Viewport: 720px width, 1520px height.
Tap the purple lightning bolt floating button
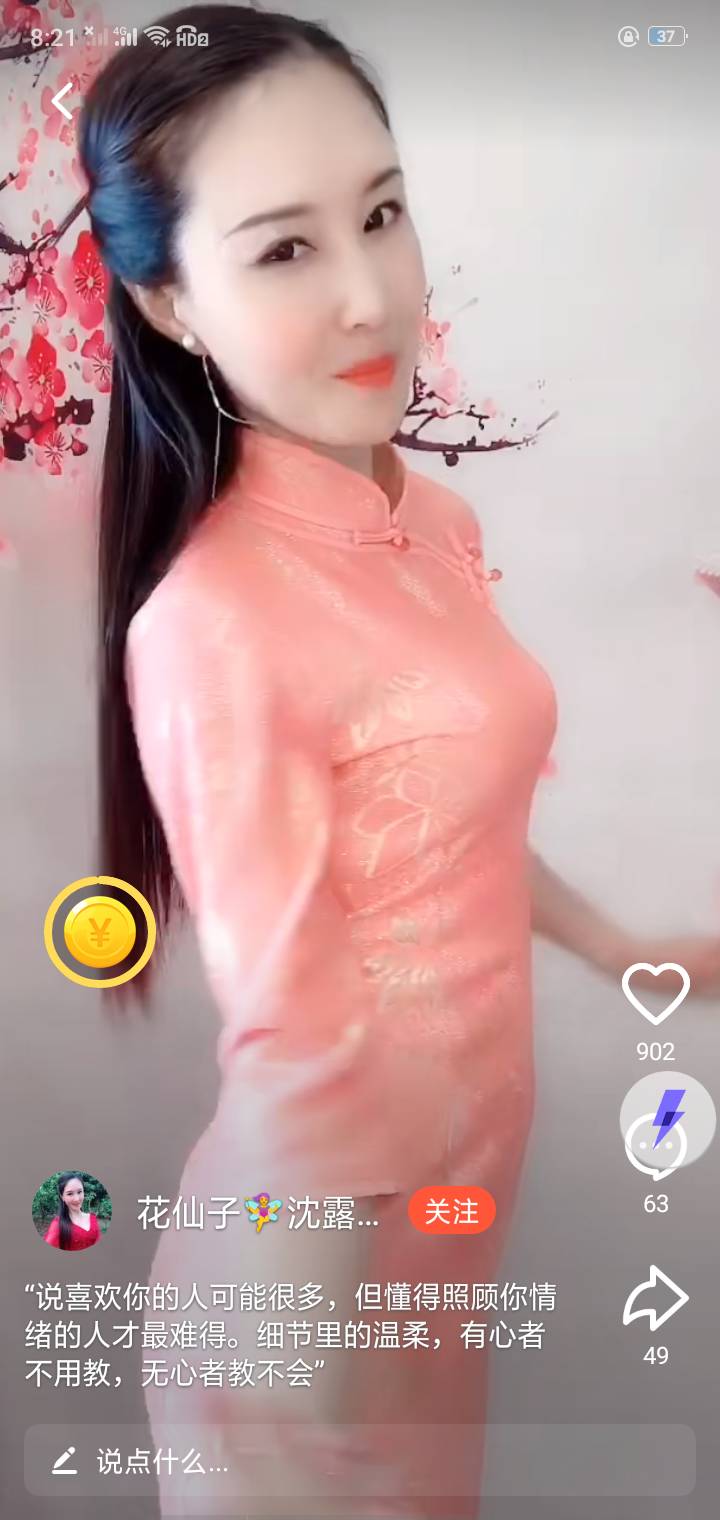(668, 1116)
